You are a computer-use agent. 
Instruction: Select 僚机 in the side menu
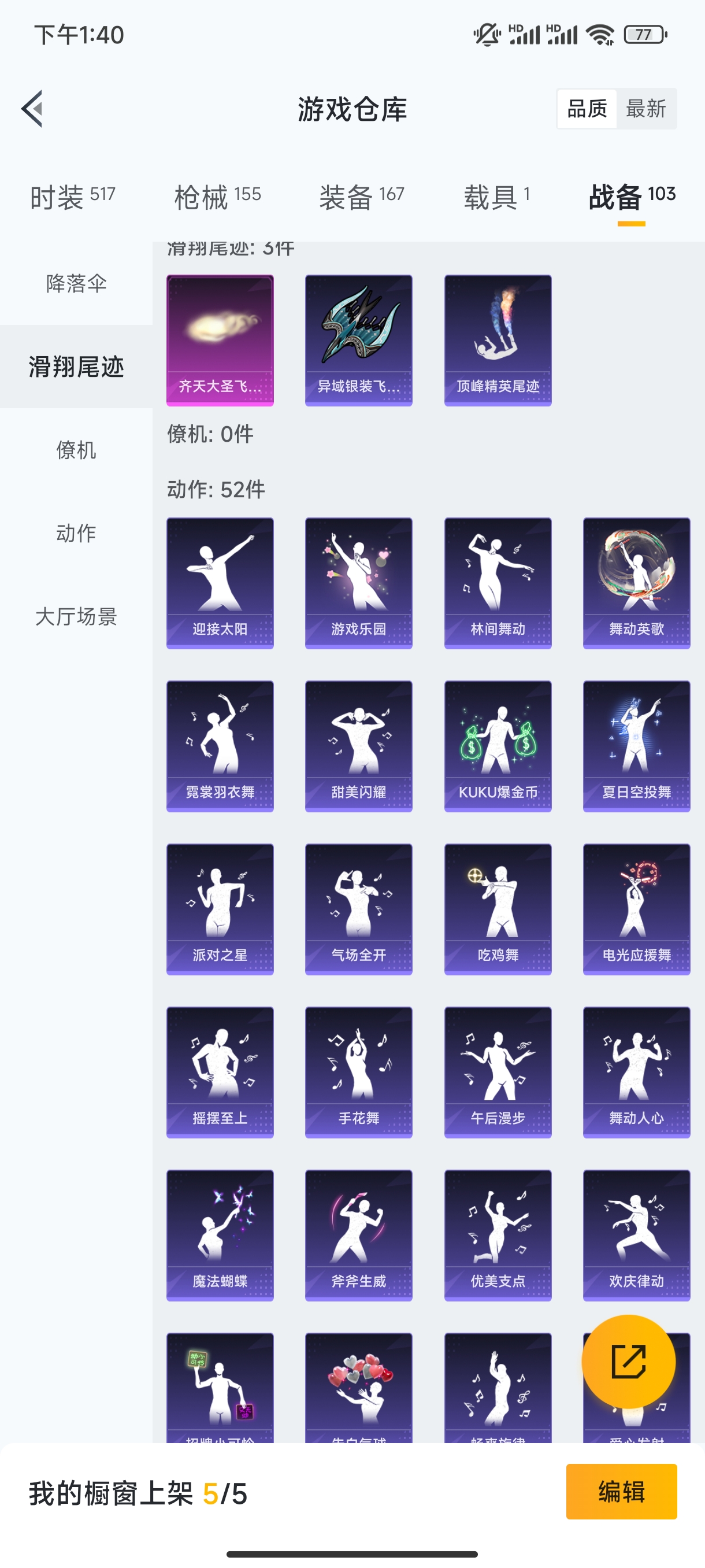point(76,450)
